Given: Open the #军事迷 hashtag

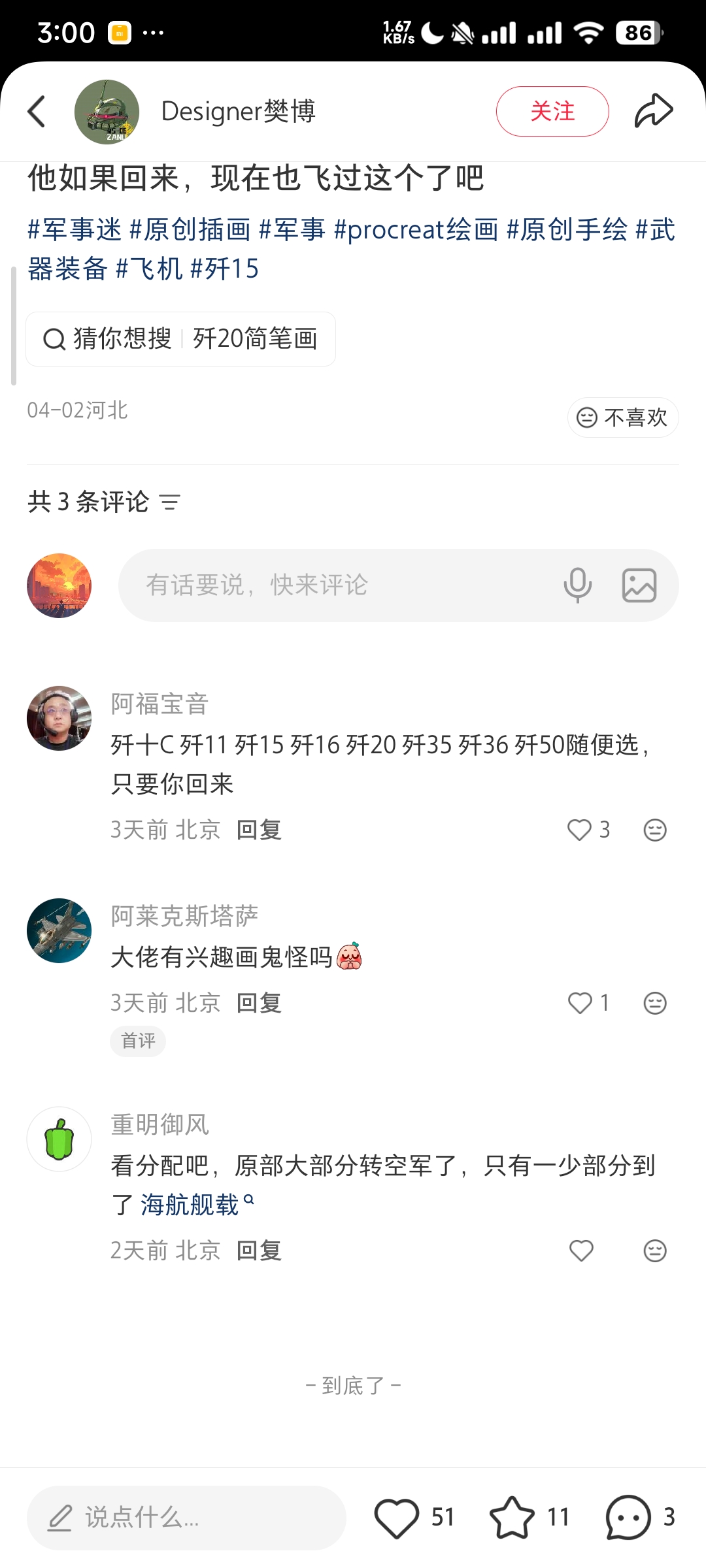Looking at the screenshot, I should tap(75, 230).
